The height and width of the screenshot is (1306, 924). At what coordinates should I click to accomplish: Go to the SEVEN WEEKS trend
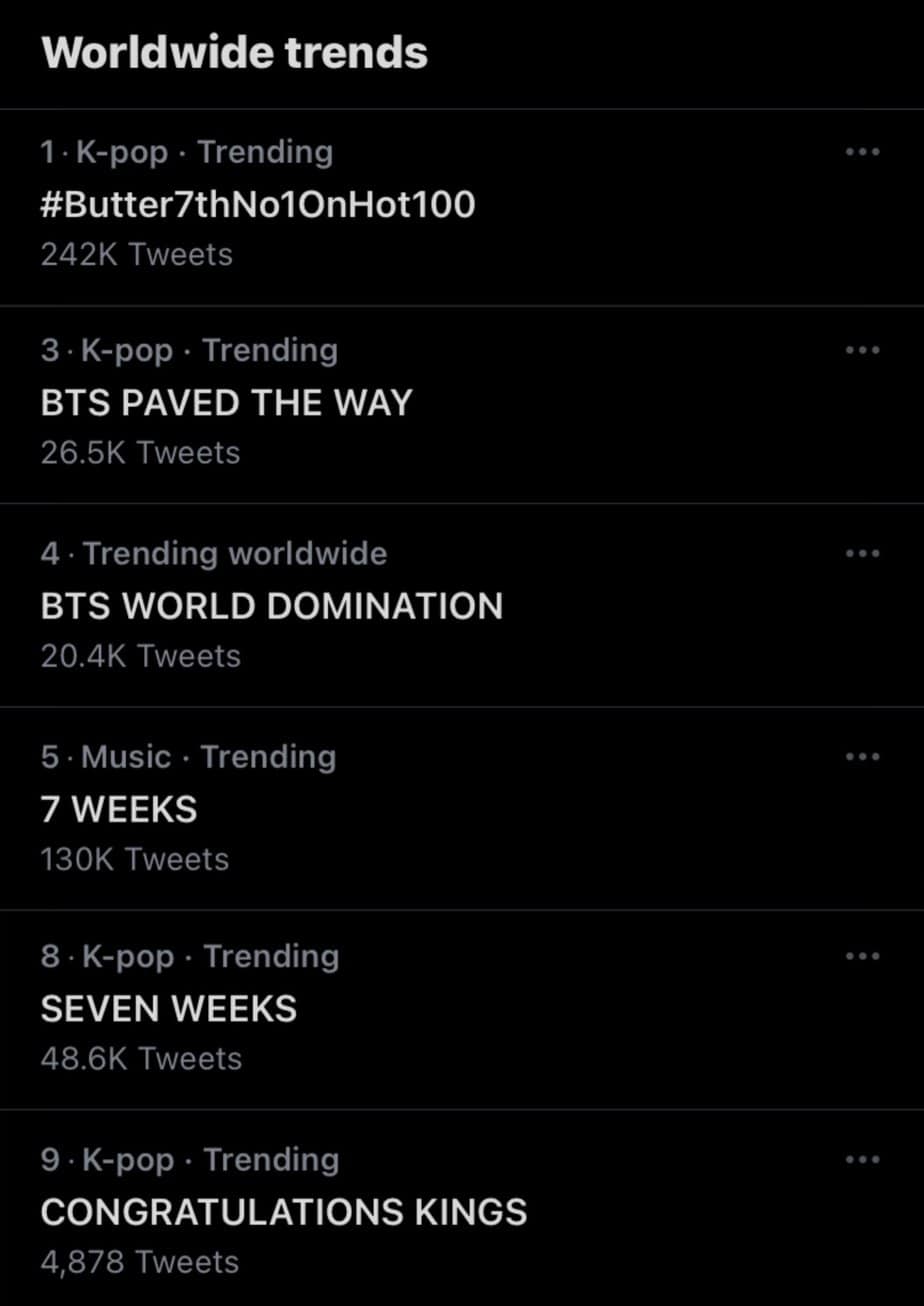tap(169, 1009)
